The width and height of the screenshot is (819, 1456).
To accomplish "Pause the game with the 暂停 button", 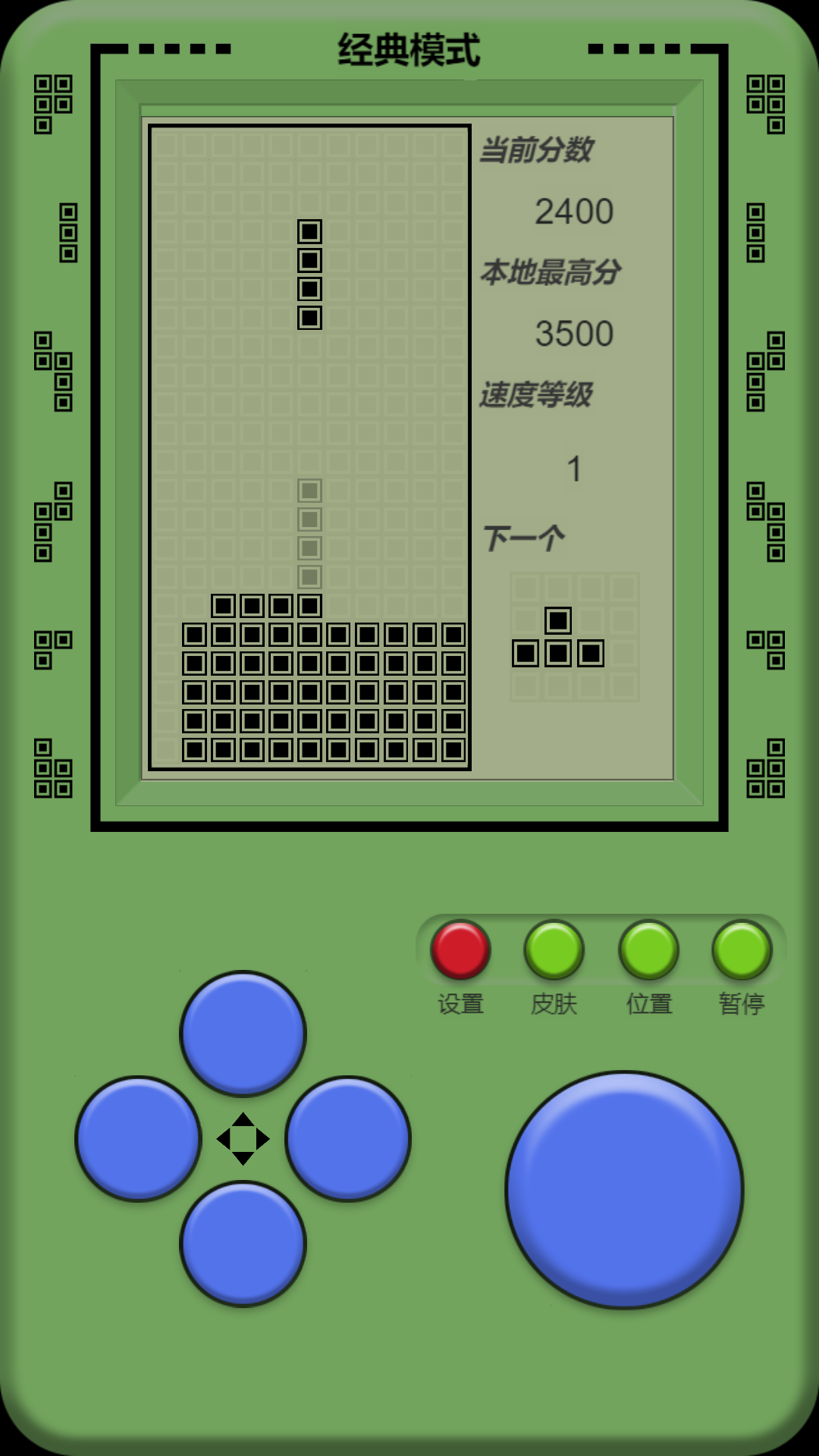I will (x=742, y=949).
